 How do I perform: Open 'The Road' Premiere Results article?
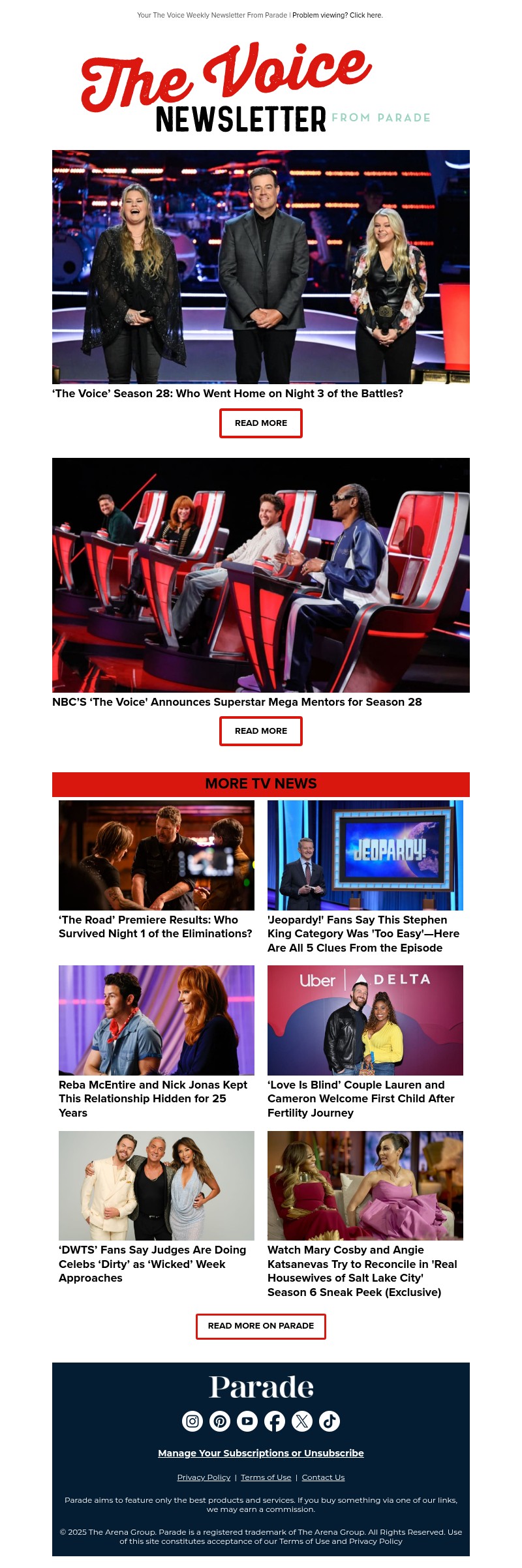pos(155,926)
